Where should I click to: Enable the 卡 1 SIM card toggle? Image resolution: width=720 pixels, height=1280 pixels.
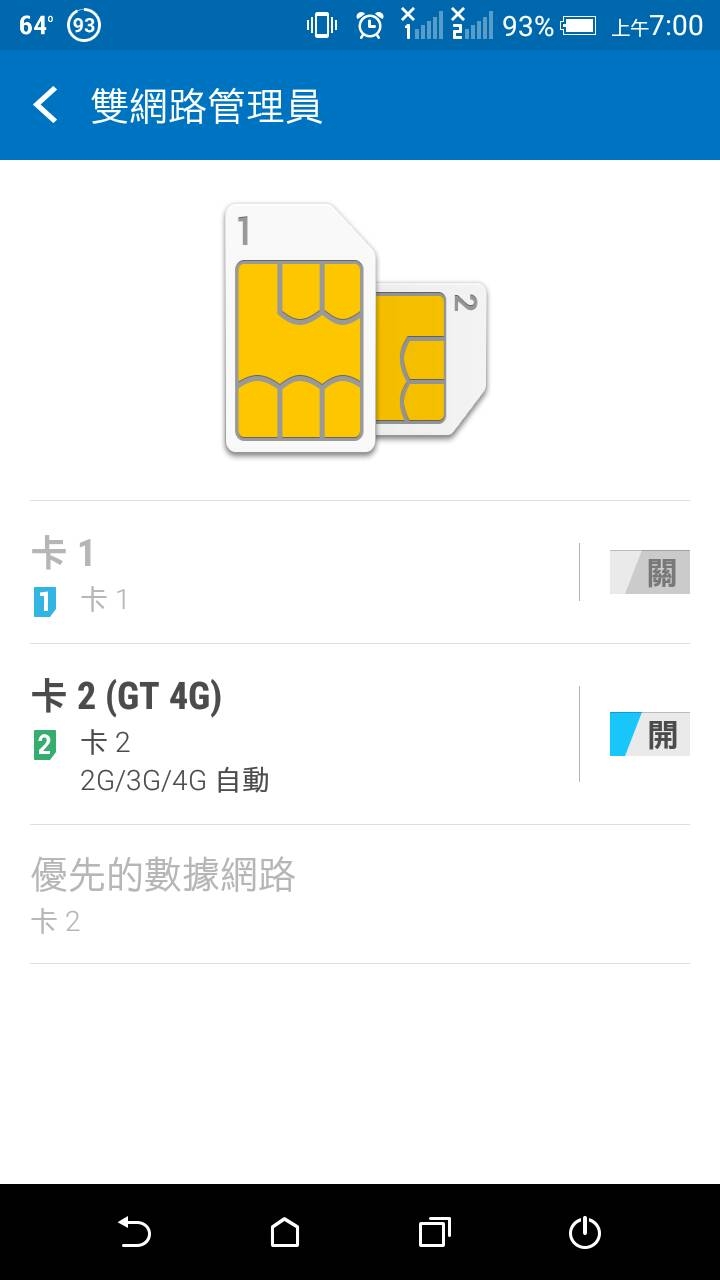click(x=650, y=571)
